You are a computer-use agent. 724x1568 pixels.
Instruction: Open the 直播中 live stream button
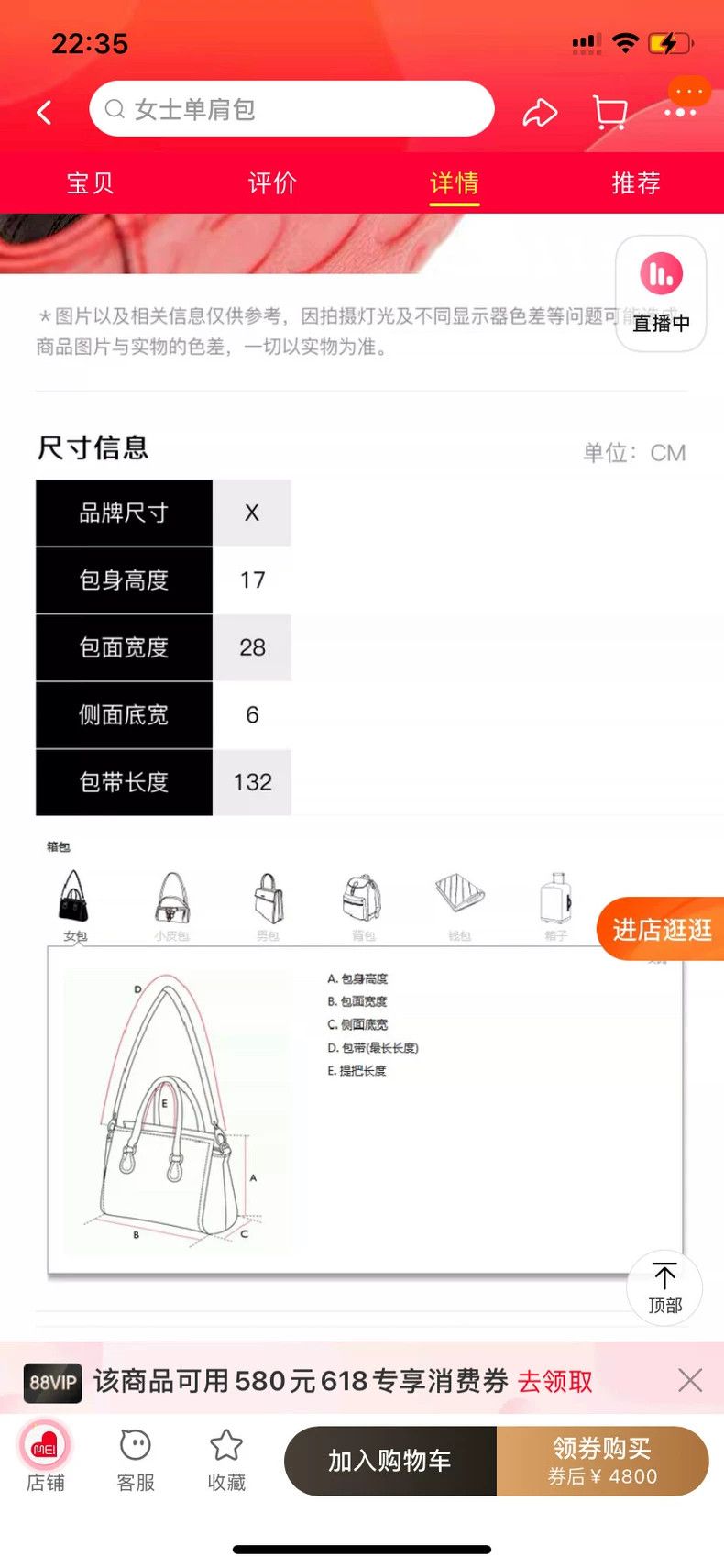pyautogui.click(x=661, y=293)
